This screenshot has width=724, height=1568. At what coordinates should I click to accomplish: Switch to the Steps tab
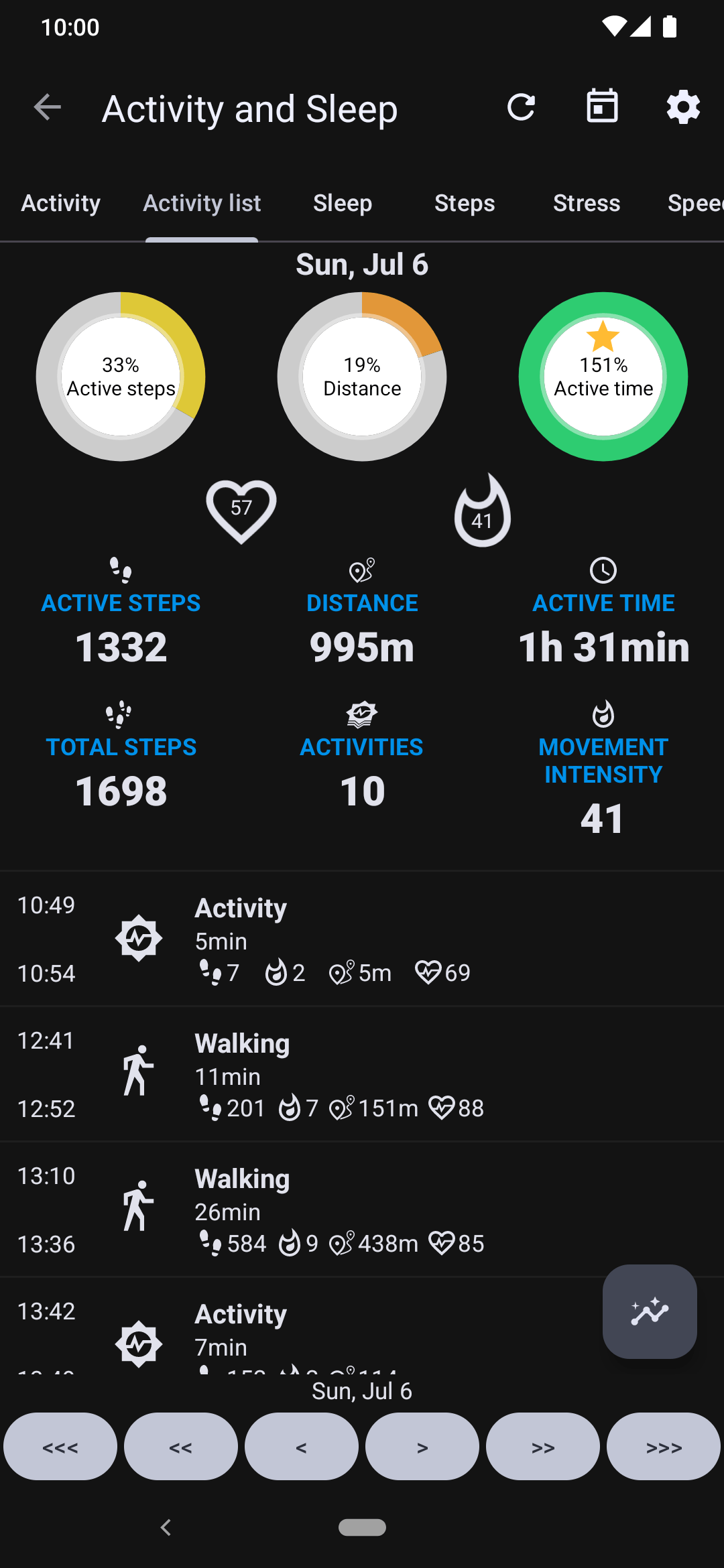tap(465, 203)
